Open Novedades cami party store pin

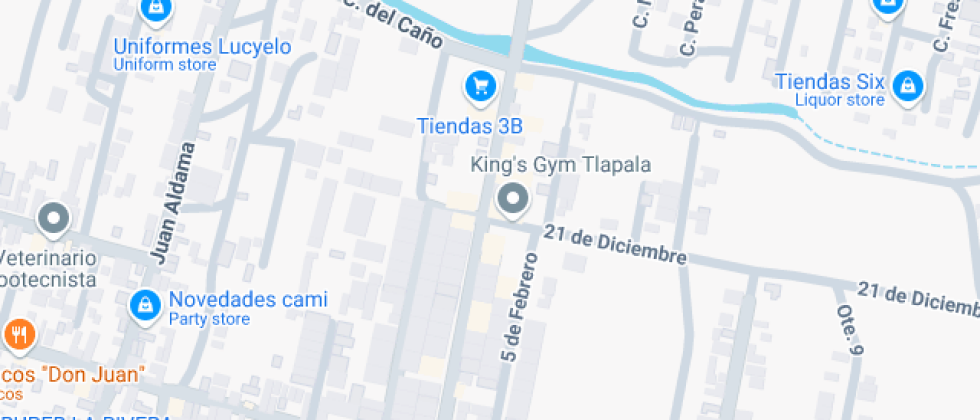click(146, 304)
